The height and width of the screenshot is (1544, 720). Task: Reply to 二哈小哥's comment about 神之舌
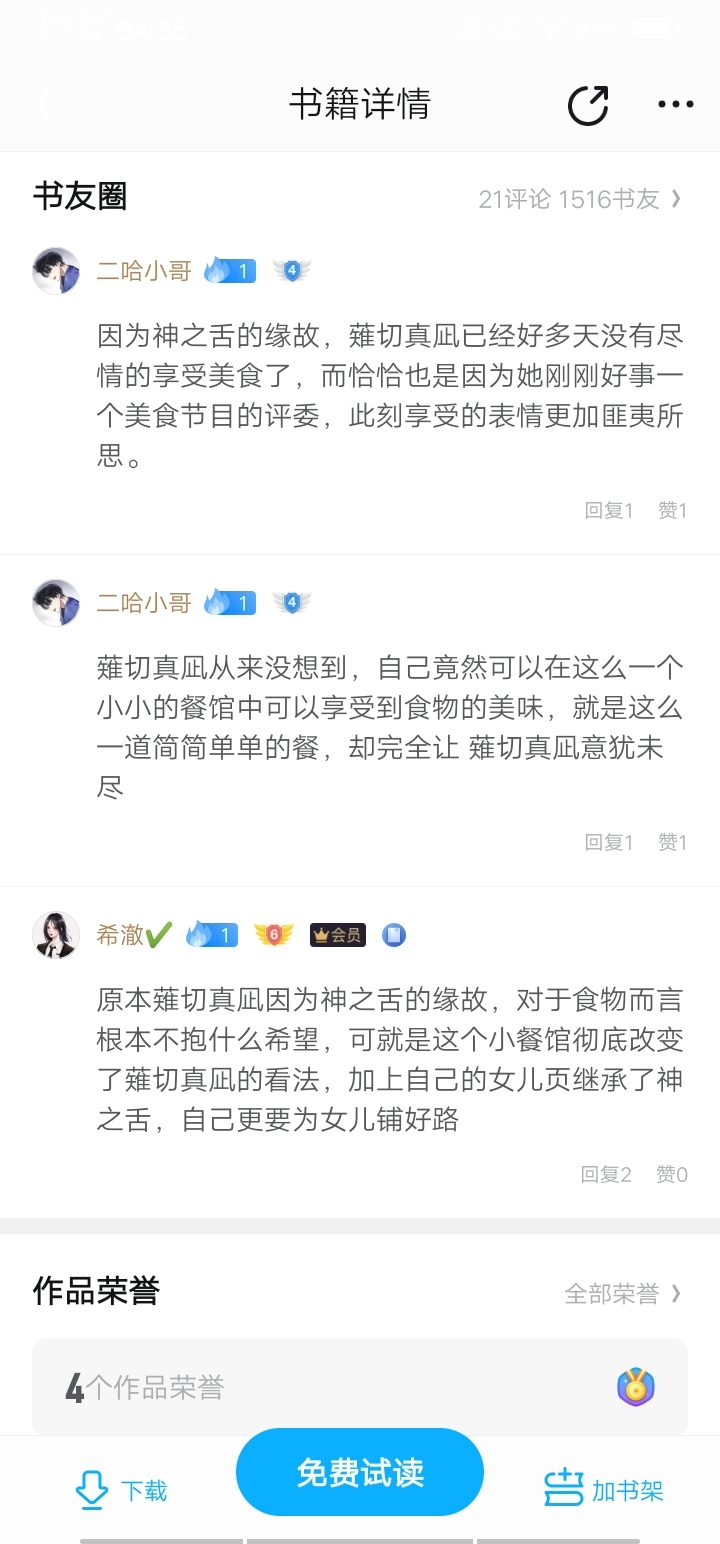click(x=608, y=510)
